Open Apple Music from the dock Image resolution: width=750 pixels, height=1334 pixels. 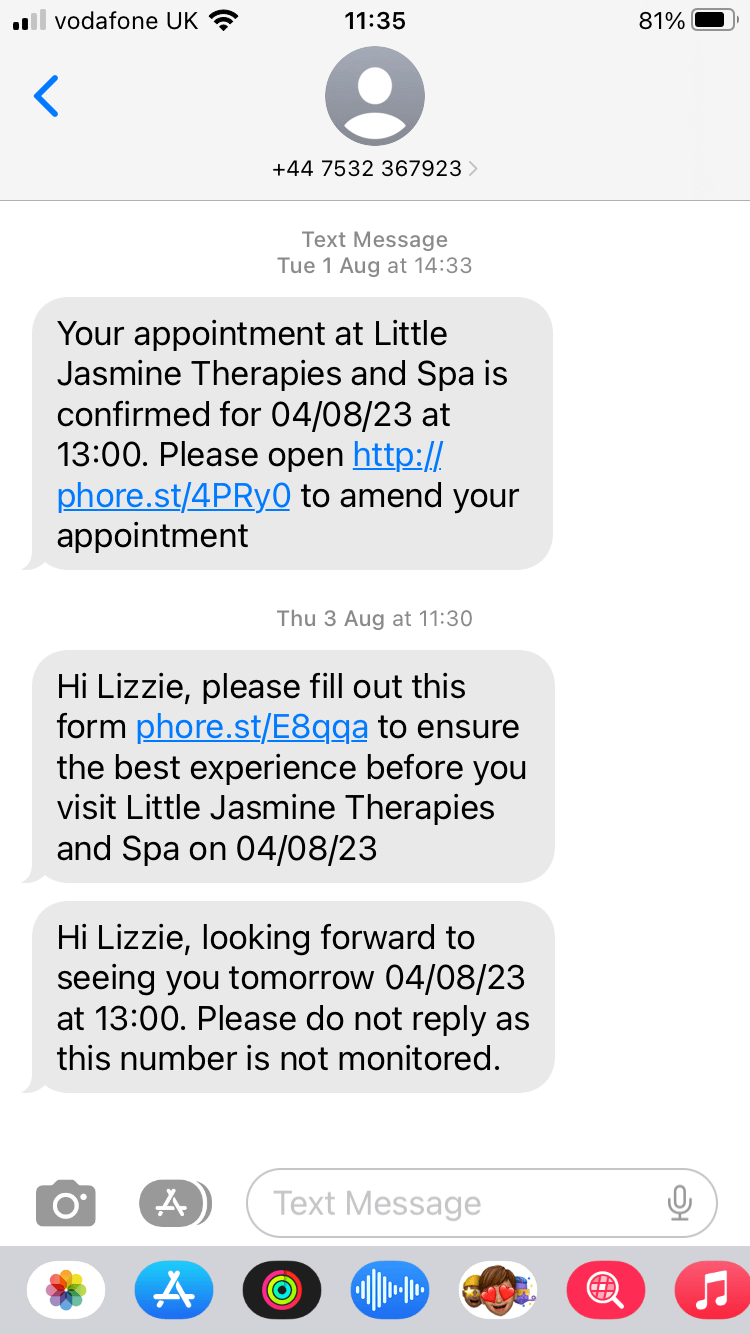(x=714, y=1290)
